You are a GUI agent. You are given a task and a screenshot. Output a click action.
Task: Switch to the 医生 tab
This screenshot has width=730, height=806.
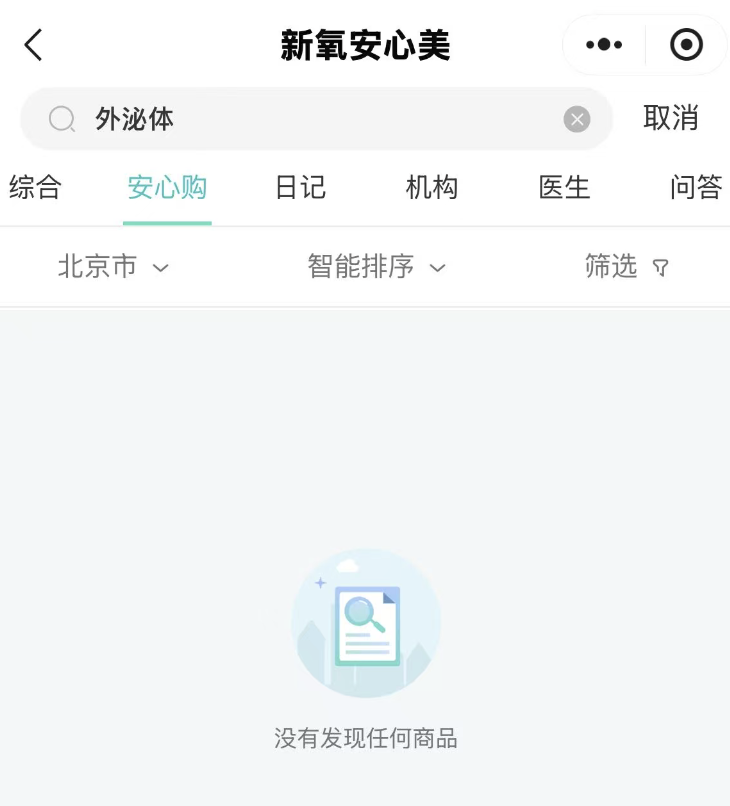click(564, 188)
